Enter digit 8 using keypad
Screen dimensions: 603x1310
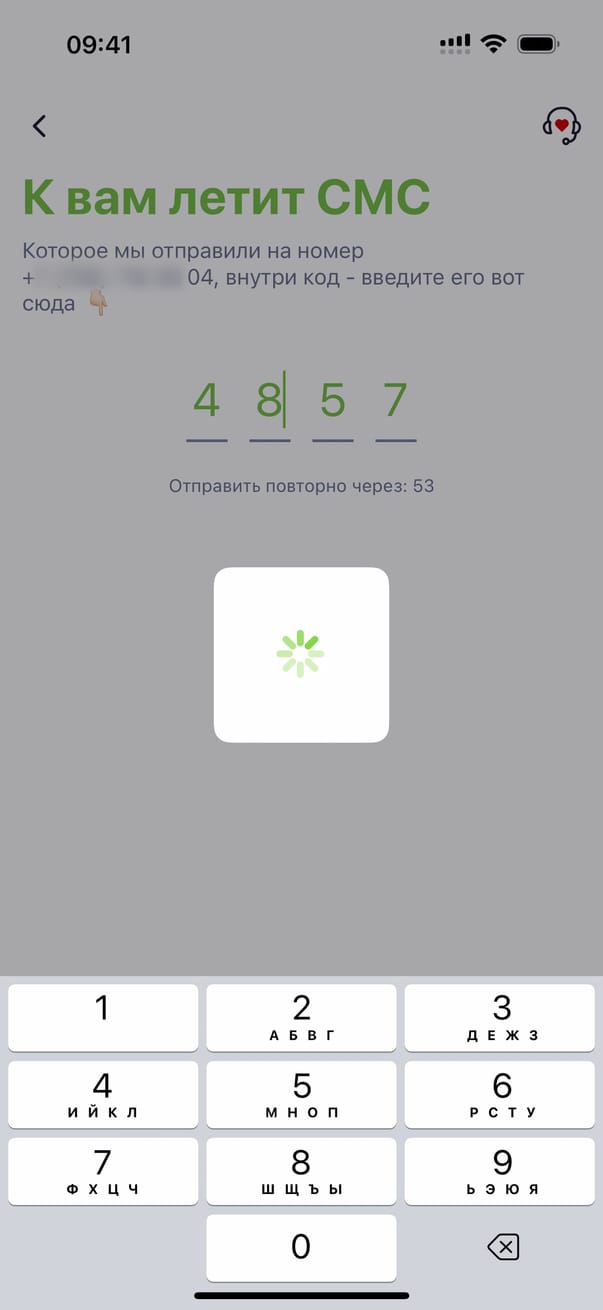301,1171
